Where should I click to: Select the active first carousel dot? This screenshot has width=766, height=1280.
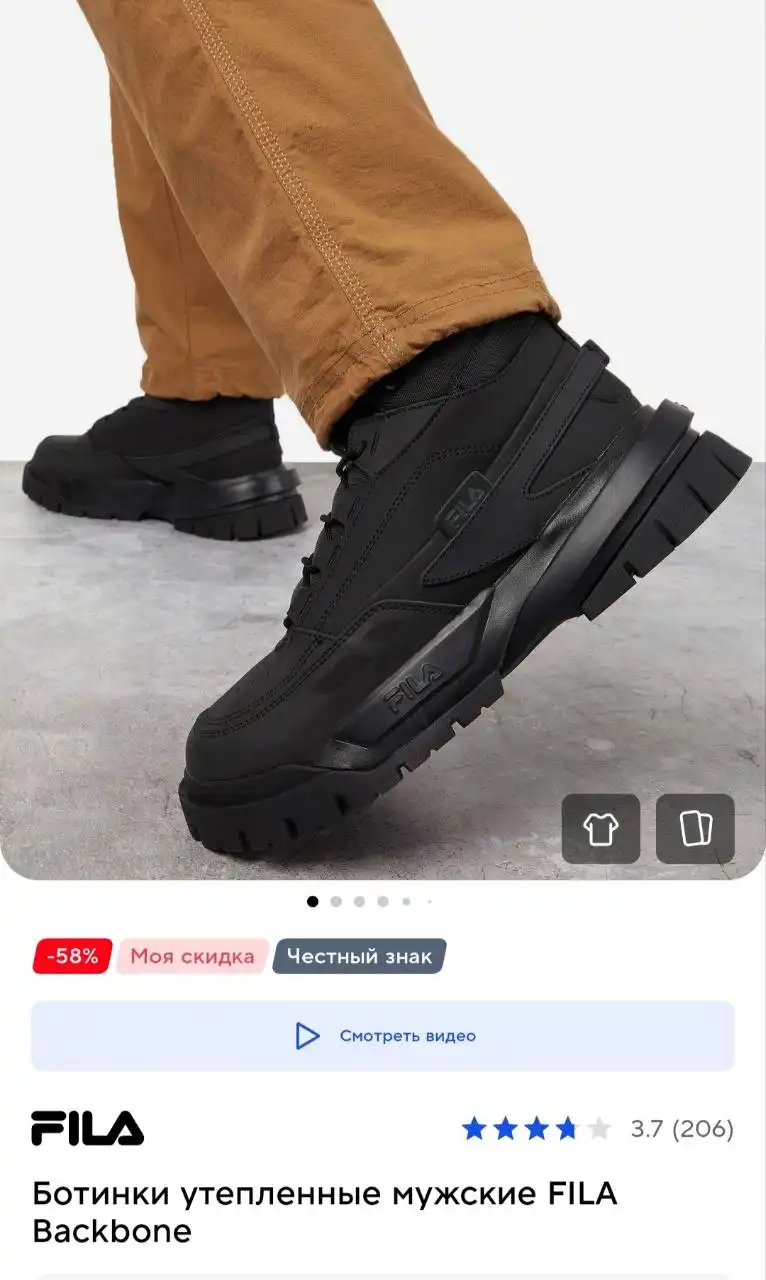pyautogui.click(x=312, y=901)
